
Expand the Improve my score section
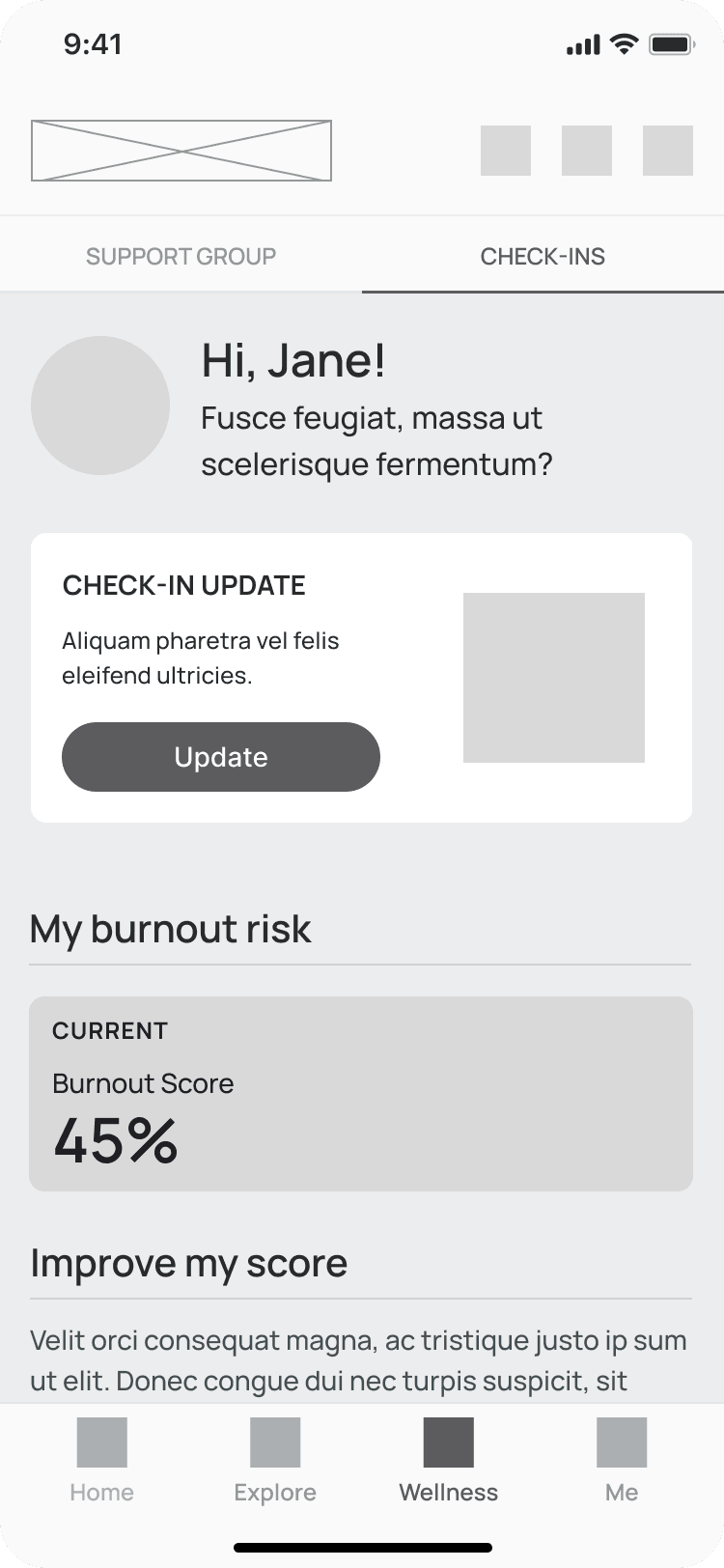click(189, 1263)
